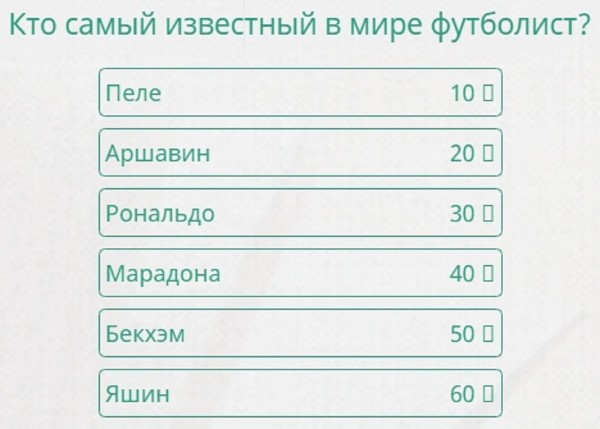Choose Аршавин as the answer
This screenshot has width=600, height=429.
tap(300, 154)
